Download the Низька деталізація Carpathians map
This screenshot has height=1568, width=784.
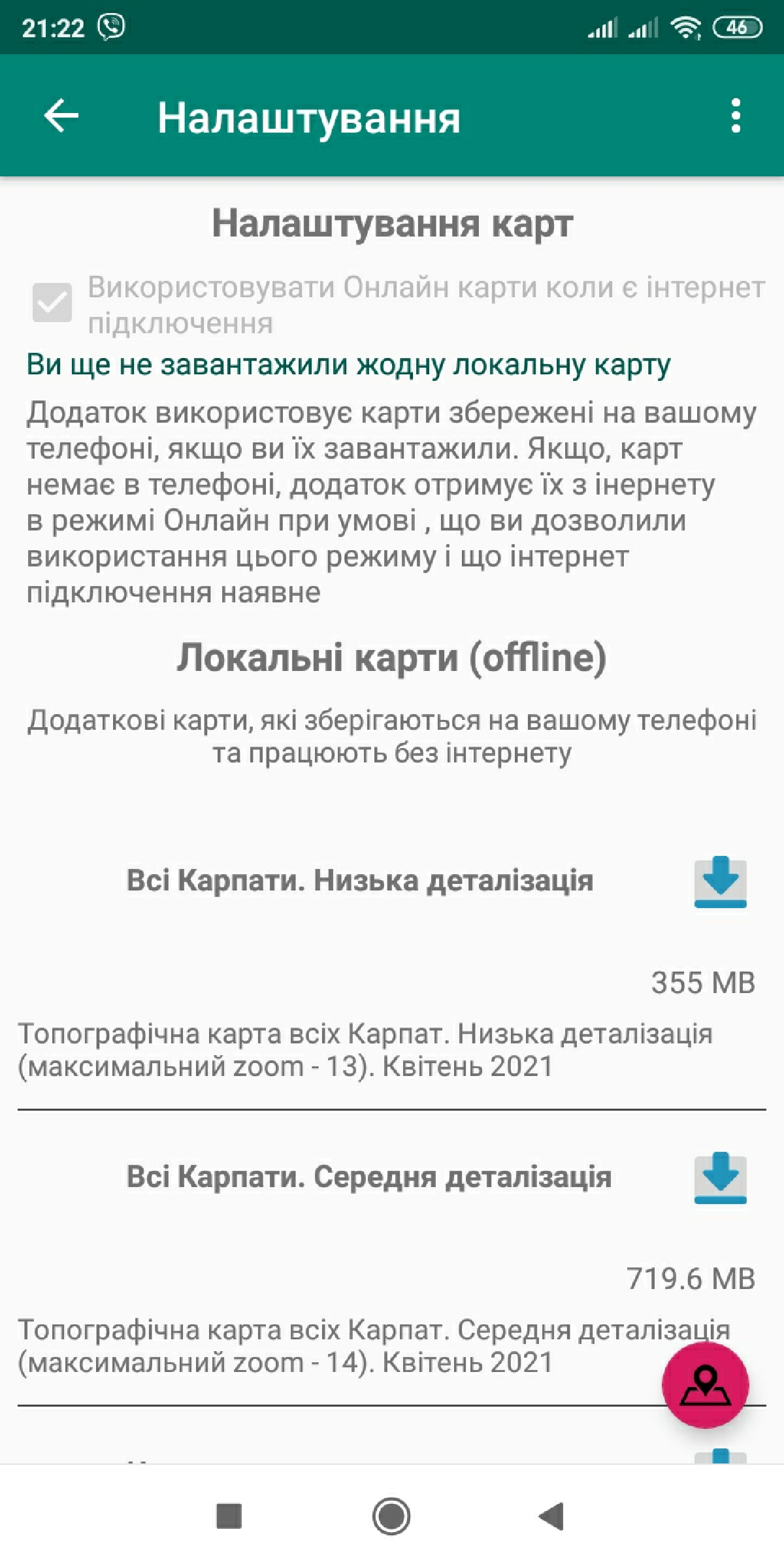[x=720, y=881]
